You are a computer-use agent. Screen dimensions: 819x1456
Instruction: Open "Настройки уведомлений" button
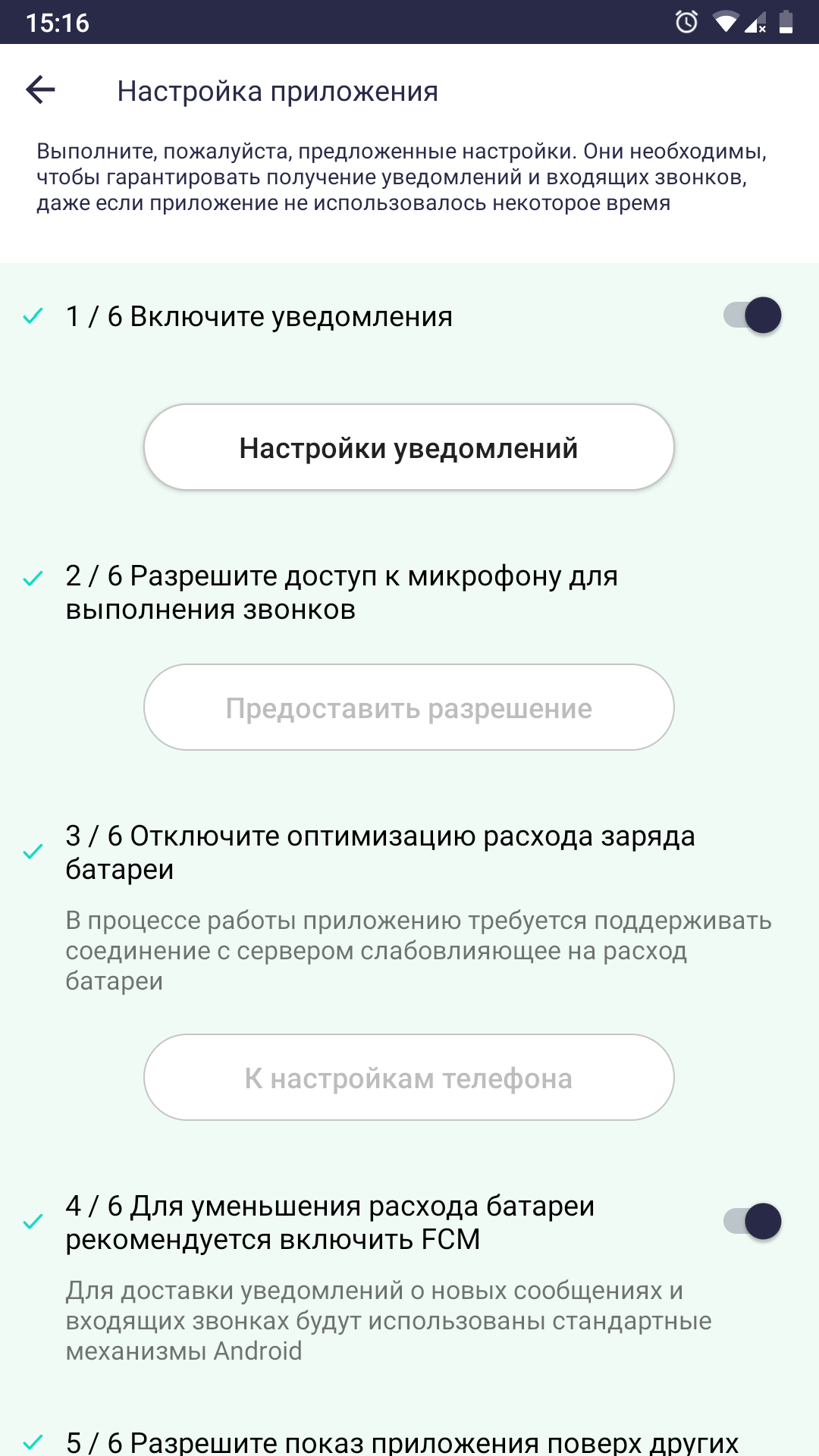pos(409,447)
